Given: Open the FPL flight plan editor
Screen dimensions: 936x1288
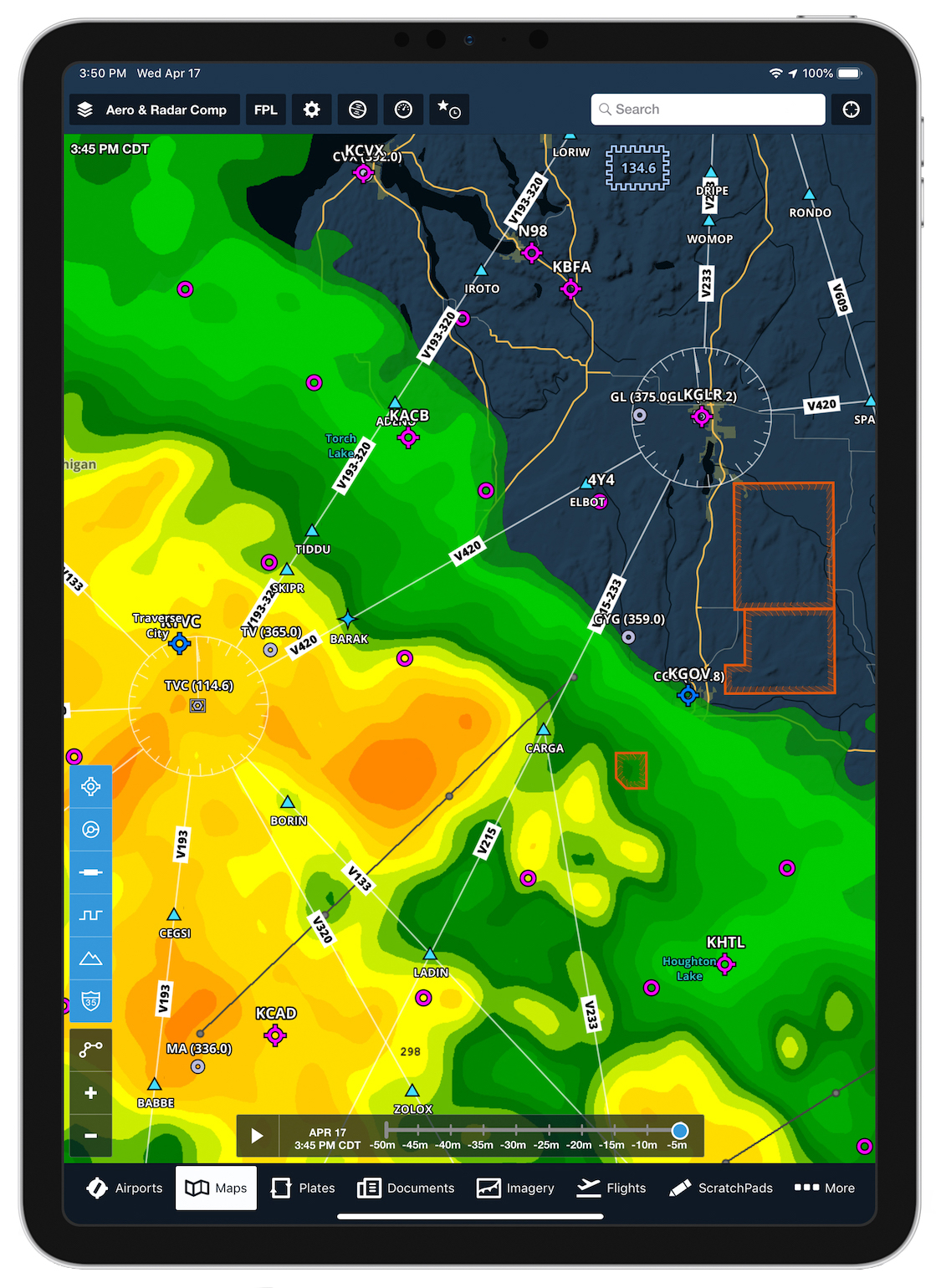Looking at the screenshot, I should pyautogui.click(x=265, y=110).
